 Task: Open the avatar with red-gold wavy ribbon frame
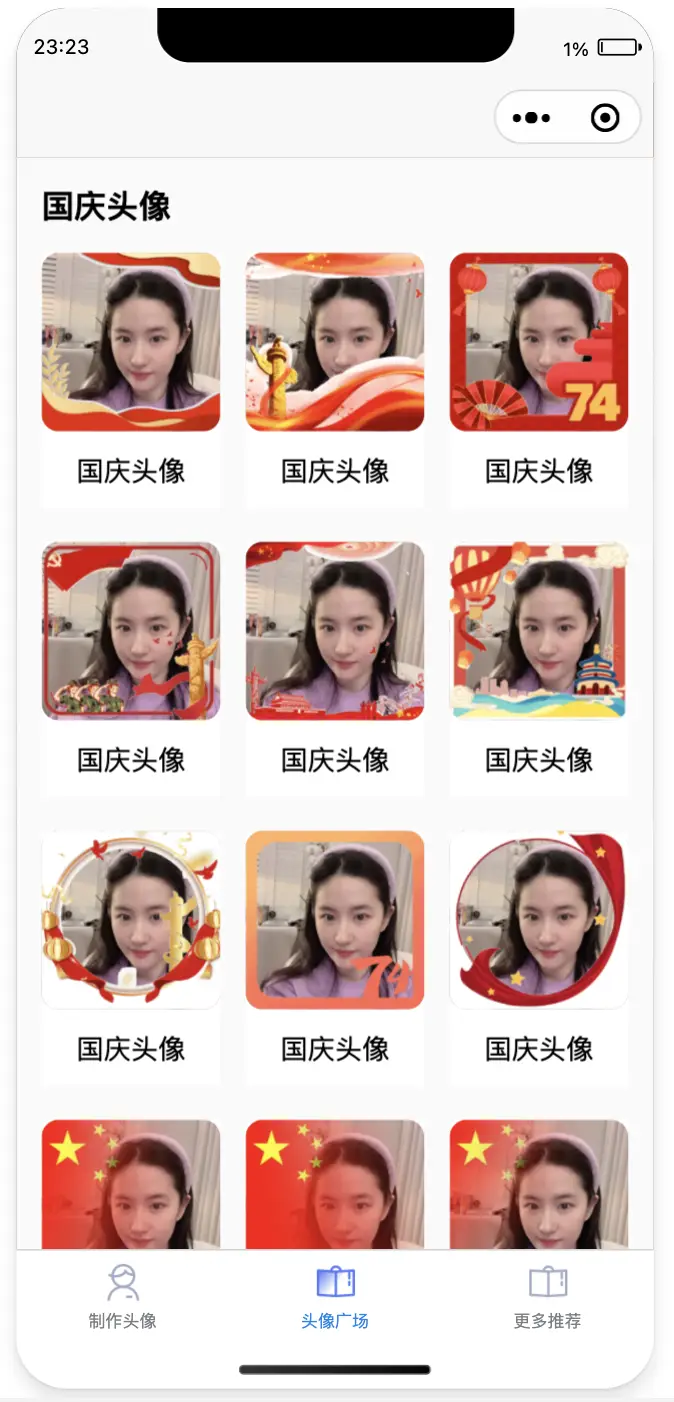pyautogui.click(x=131, y=342)
